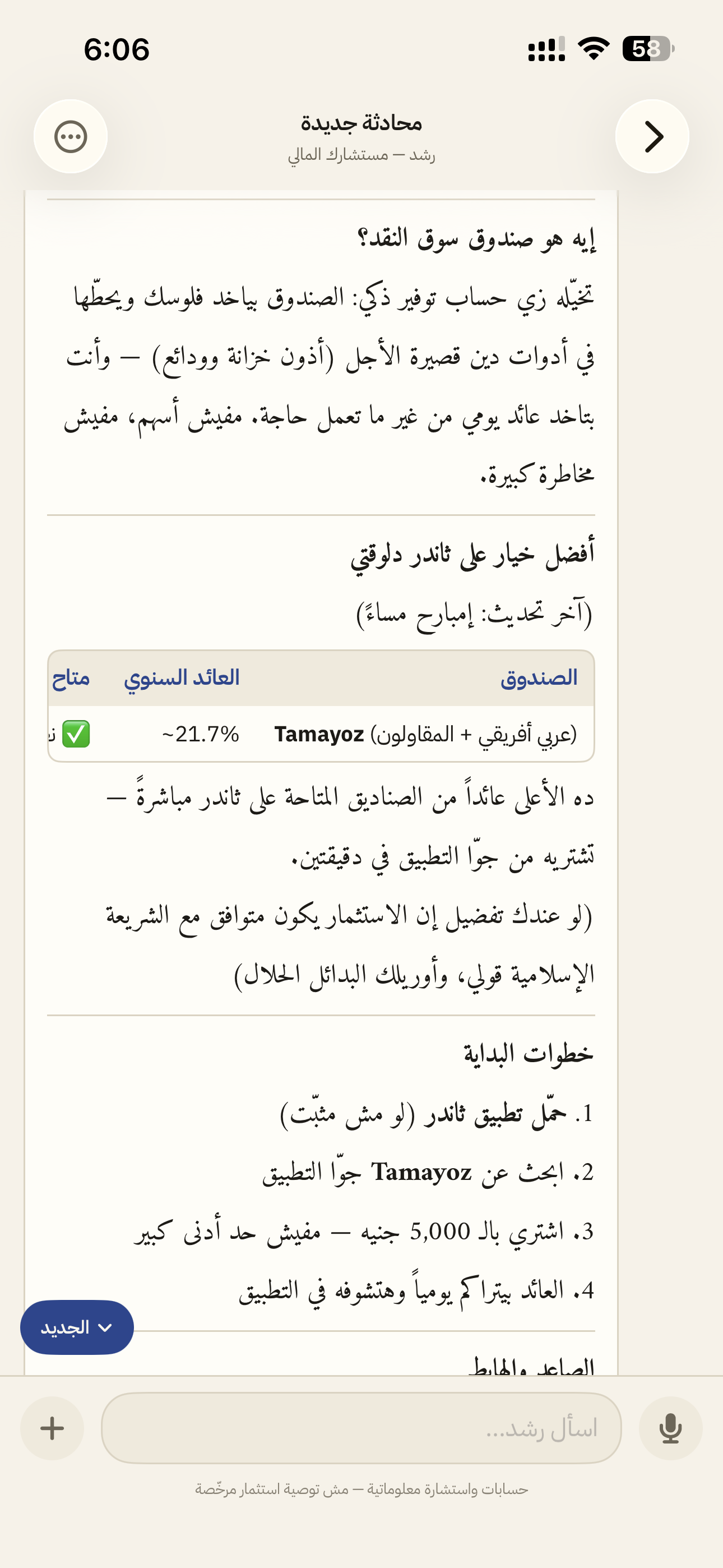The width and height of the screenshot is (723, 1568).
Task: Start voice input with the microphone
Action: pyautogui.click(x=671, y=1428)
